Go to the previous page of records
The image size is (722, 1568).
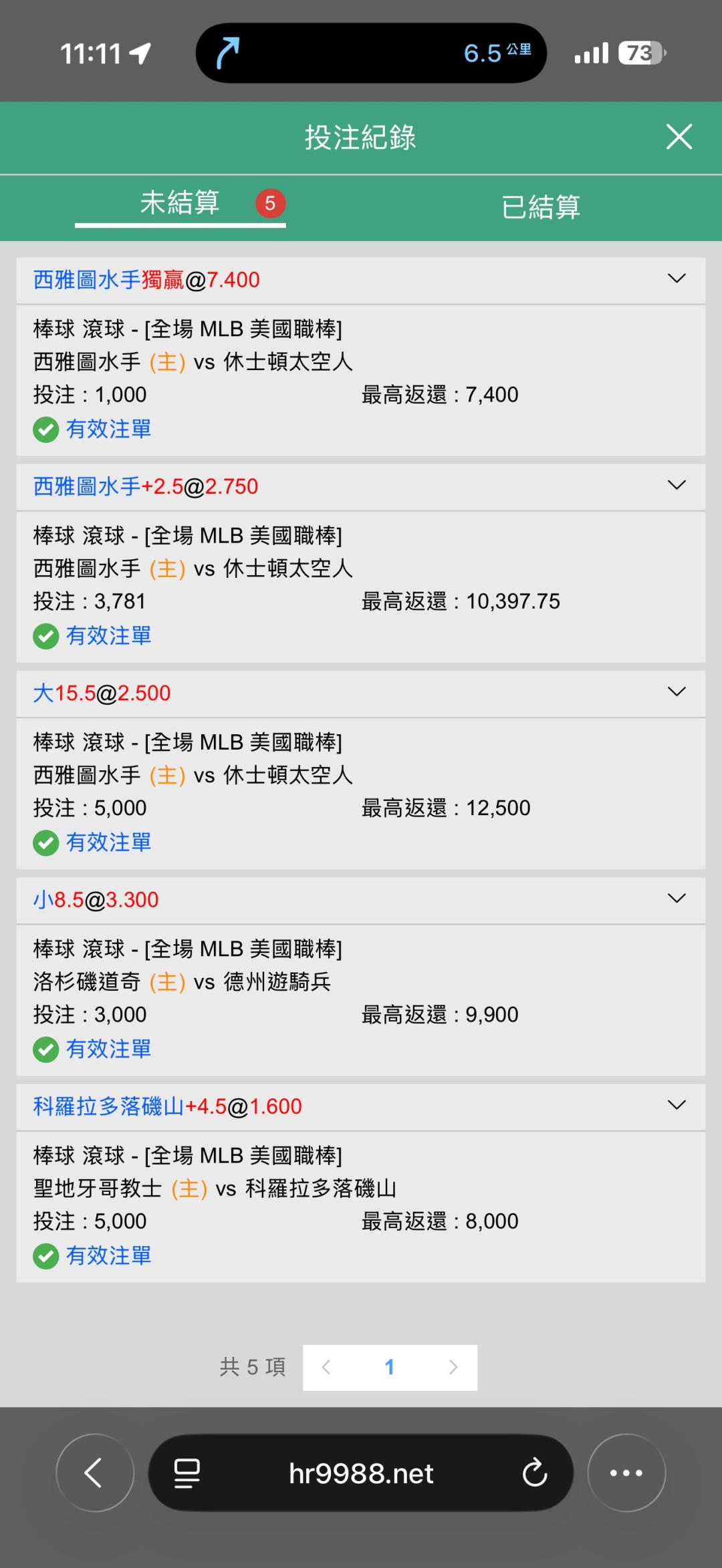(x=326, y=1368)
